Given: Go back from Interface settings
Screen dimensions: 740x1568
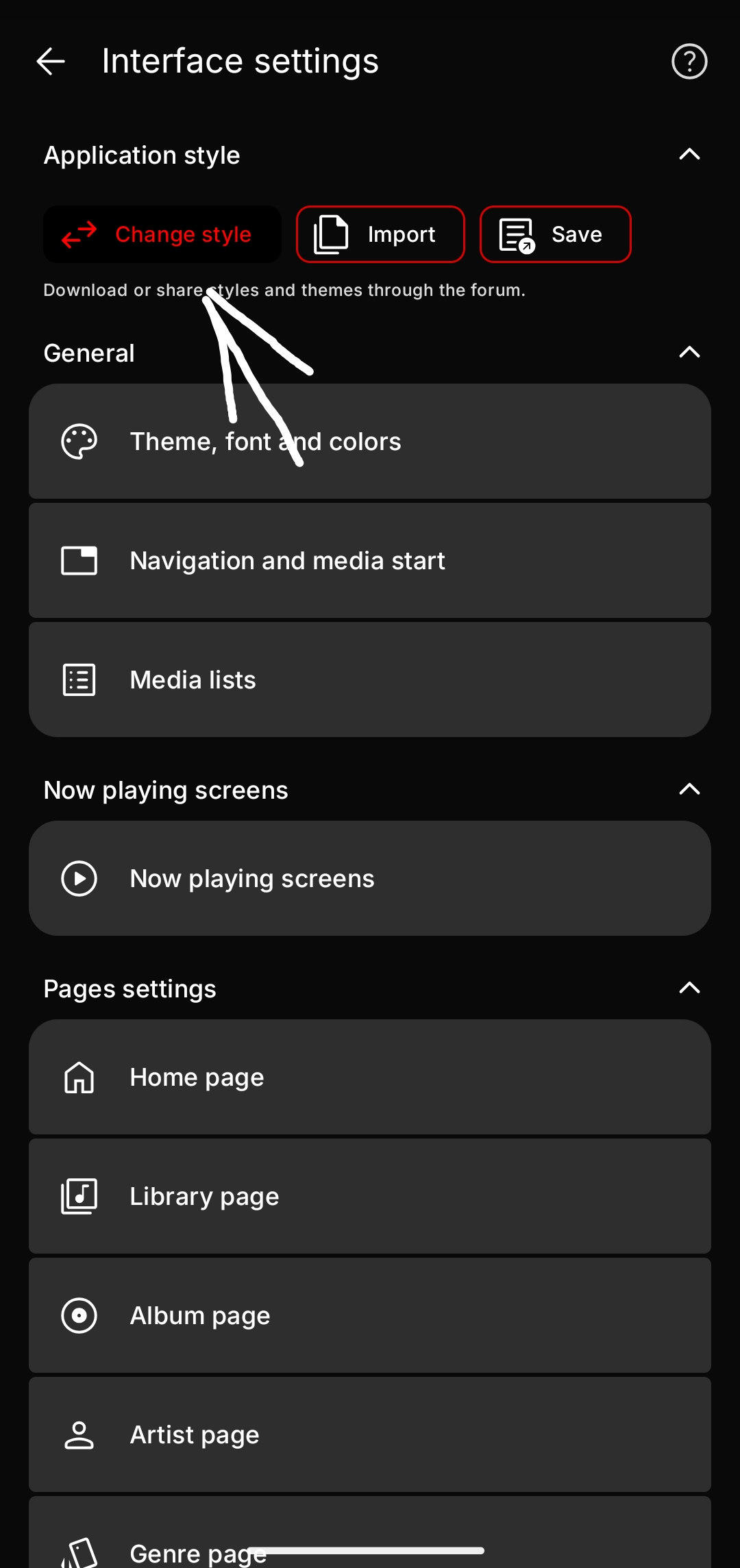Looking at the screenshot, I should [x=51, y=62].
